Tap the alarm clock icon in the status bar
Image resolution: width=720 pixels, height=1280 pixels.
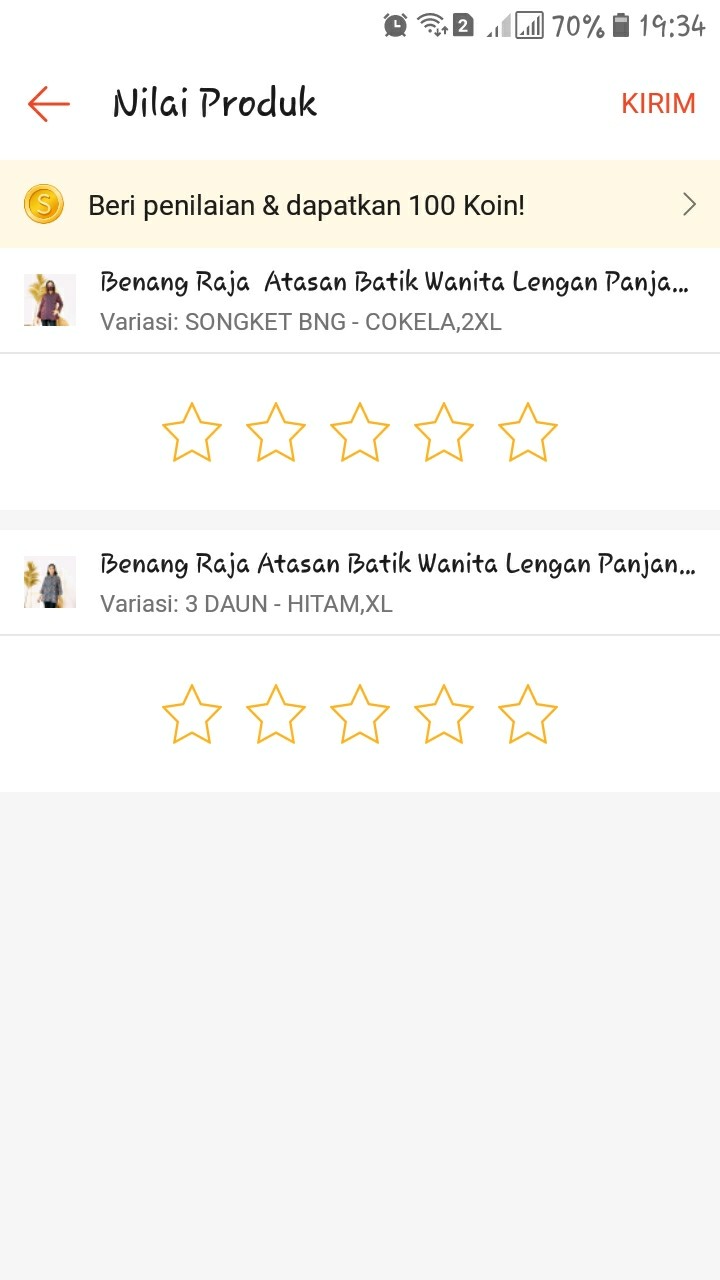pyautogui.click(x=394, y=27)
